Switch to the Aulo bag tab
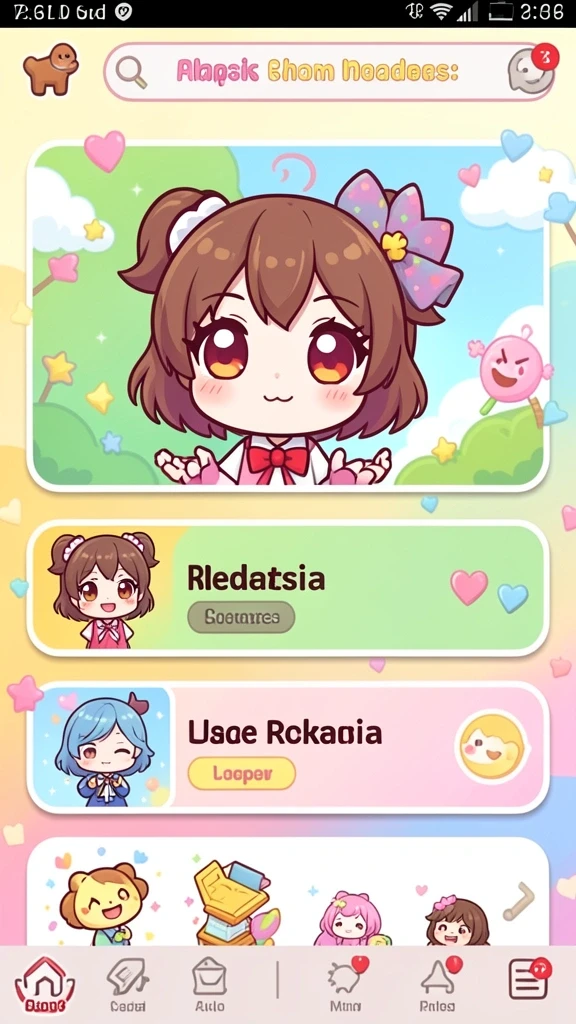576x1024 pixels. click(x=210, y=984)
